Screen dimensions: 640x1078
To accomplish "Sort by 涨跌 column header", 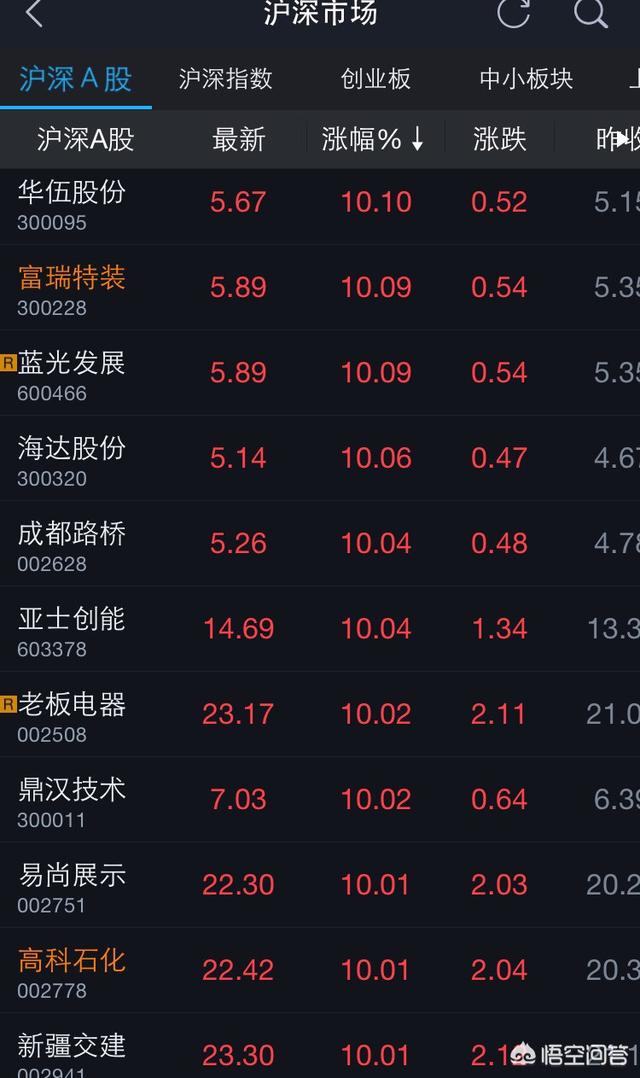I will (x=499, y=139).
